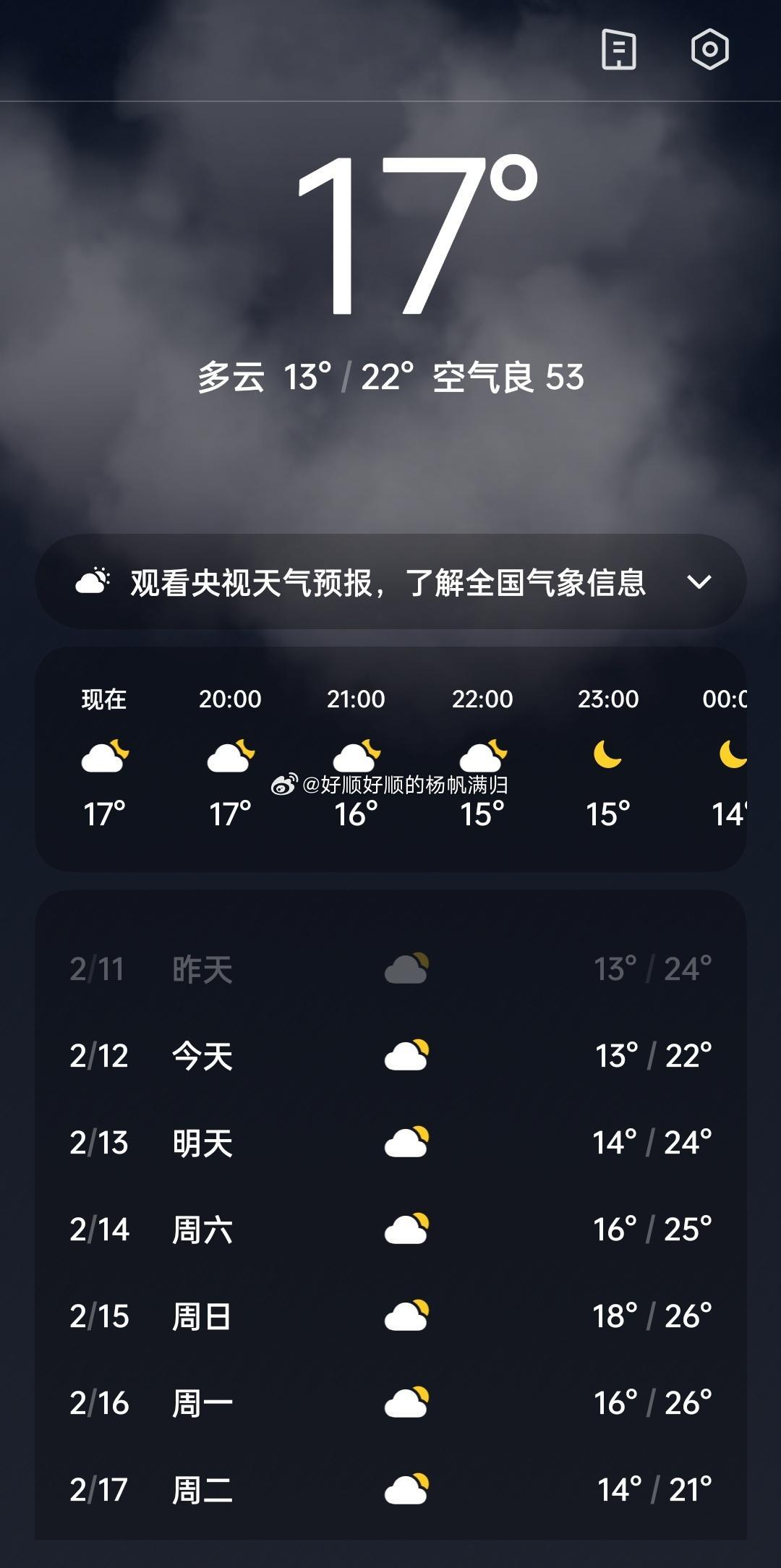The image size is (781, 1568).
Task: Tap the 周日 forecast weather icon
Action: pyautogui.click(x=407, y=1316)
